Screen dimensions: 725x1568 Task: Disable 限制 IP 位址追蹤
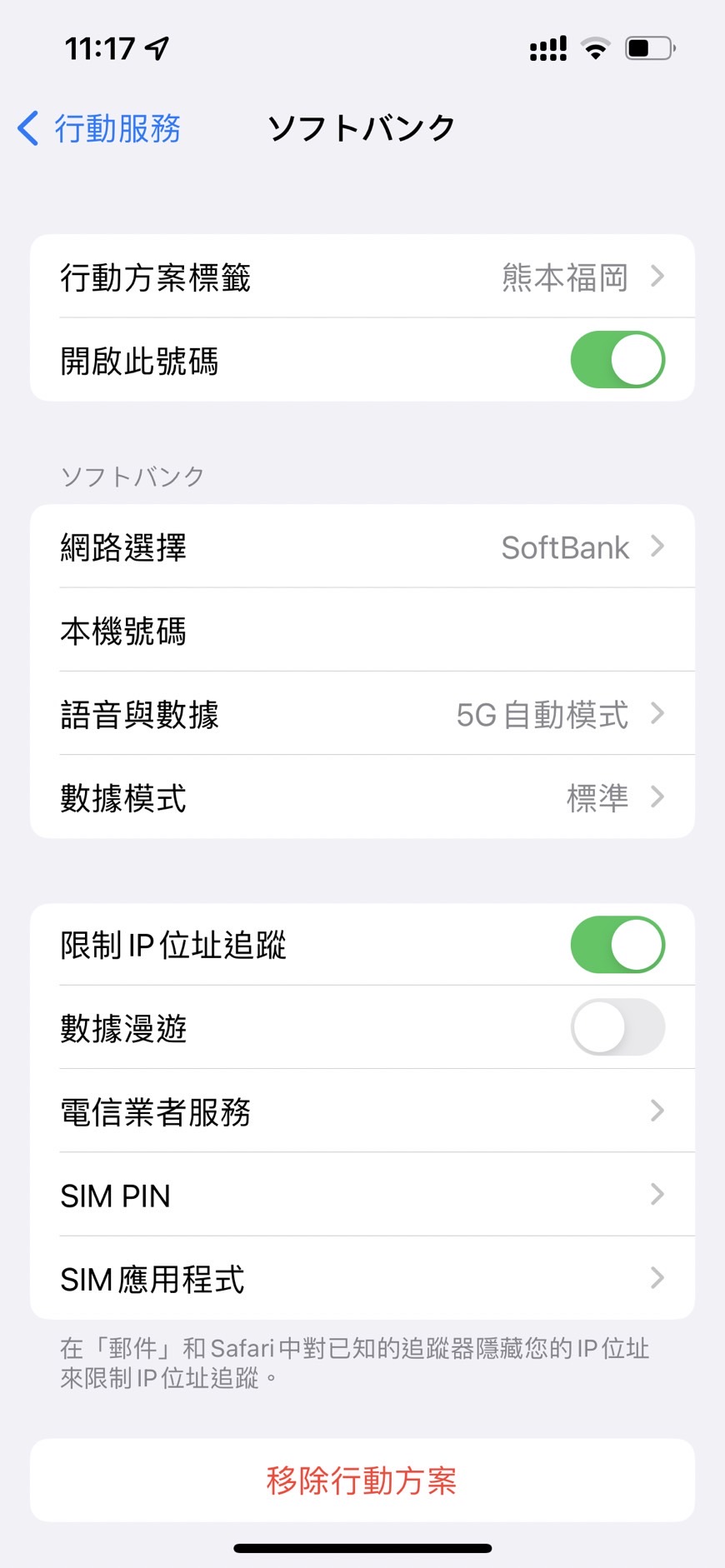point(617,945)
